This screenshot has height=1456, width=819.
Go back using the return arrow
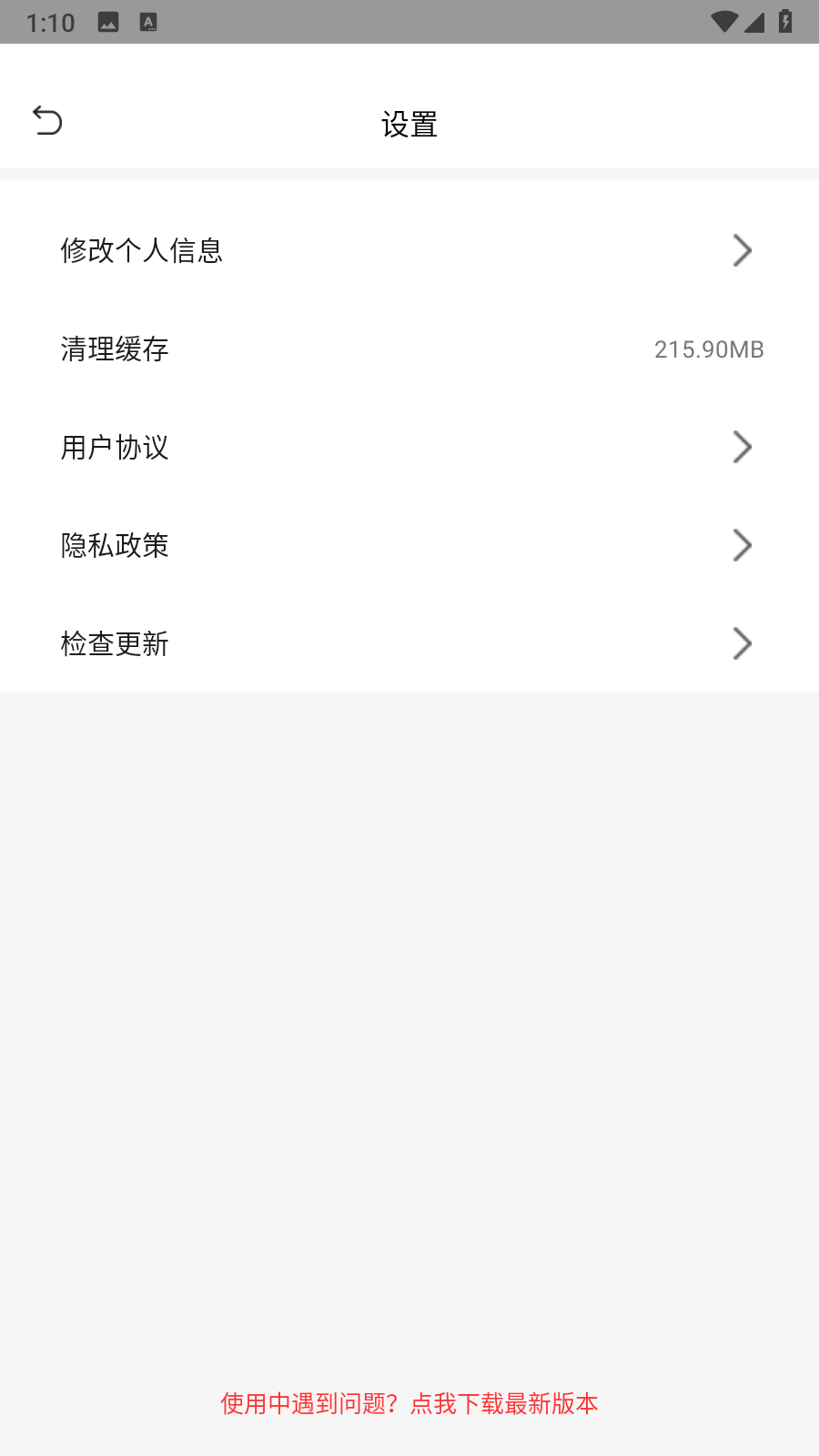(47, 120)
